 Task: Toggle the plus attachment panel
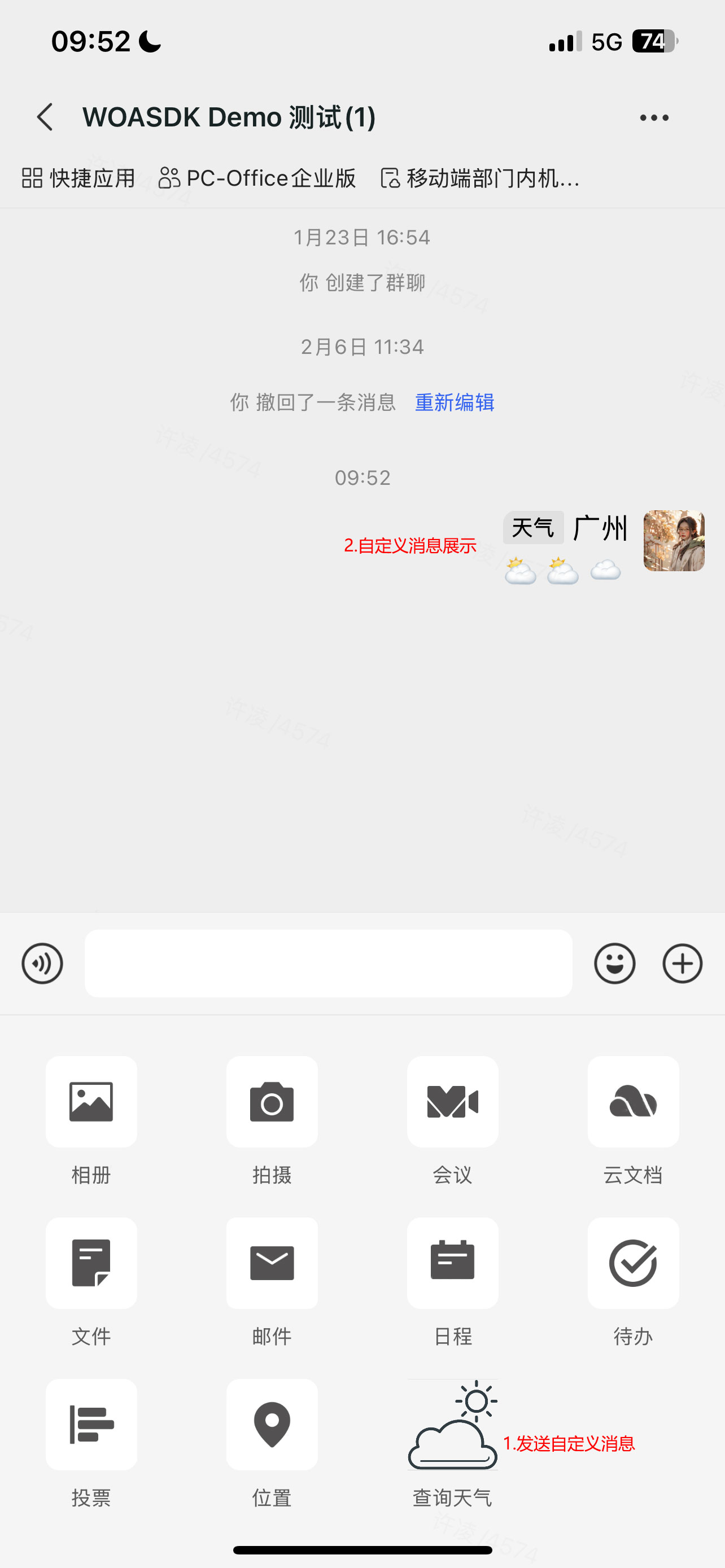pos(682,963)
